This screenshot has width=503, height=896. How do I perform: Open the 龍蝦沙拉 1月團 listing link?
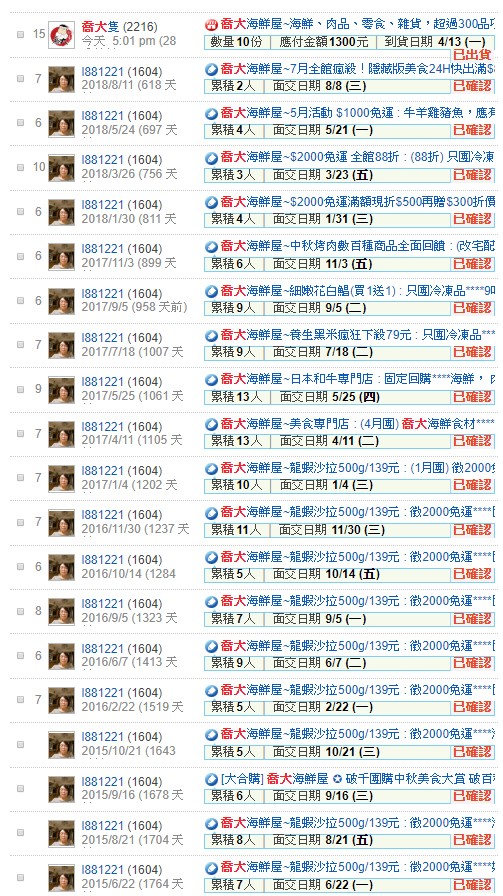click(x=358, y=468)
